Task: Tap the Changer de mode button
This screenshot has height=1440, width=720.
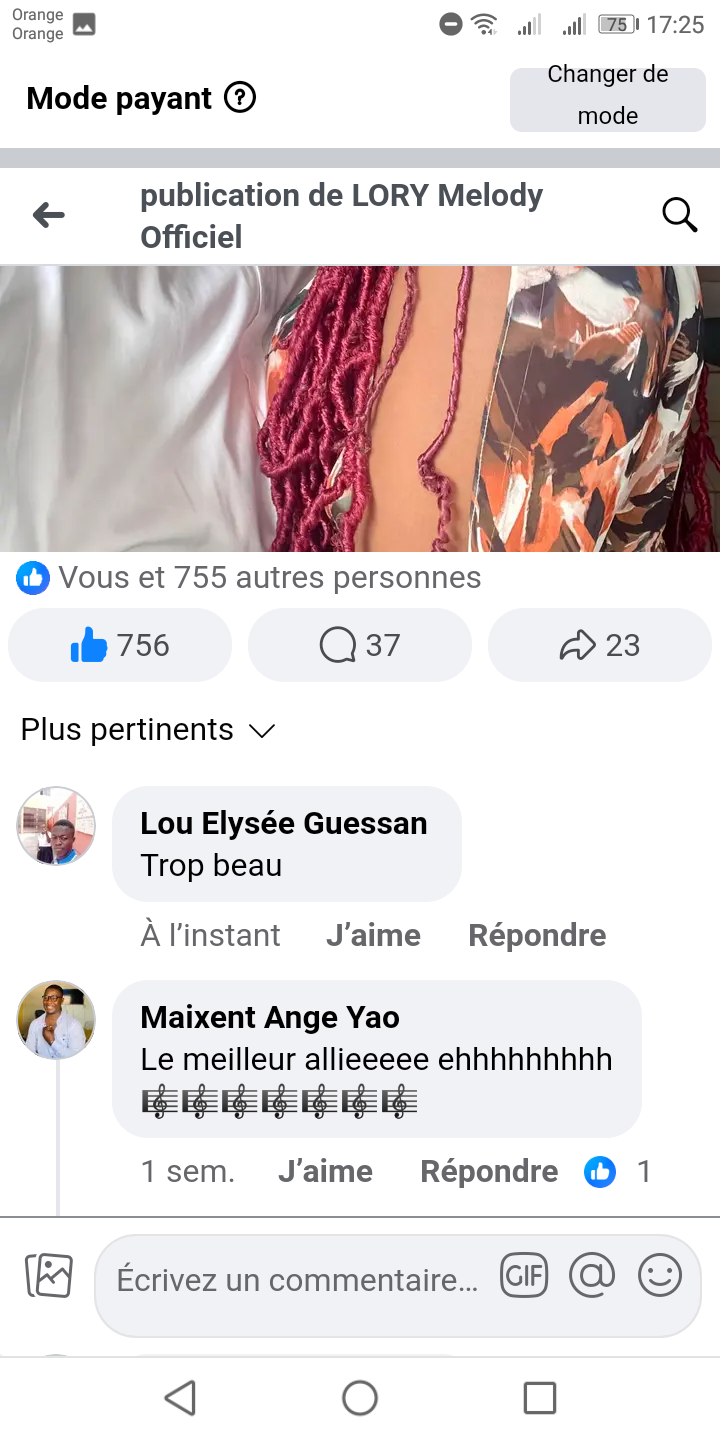Action: (607, 96)
